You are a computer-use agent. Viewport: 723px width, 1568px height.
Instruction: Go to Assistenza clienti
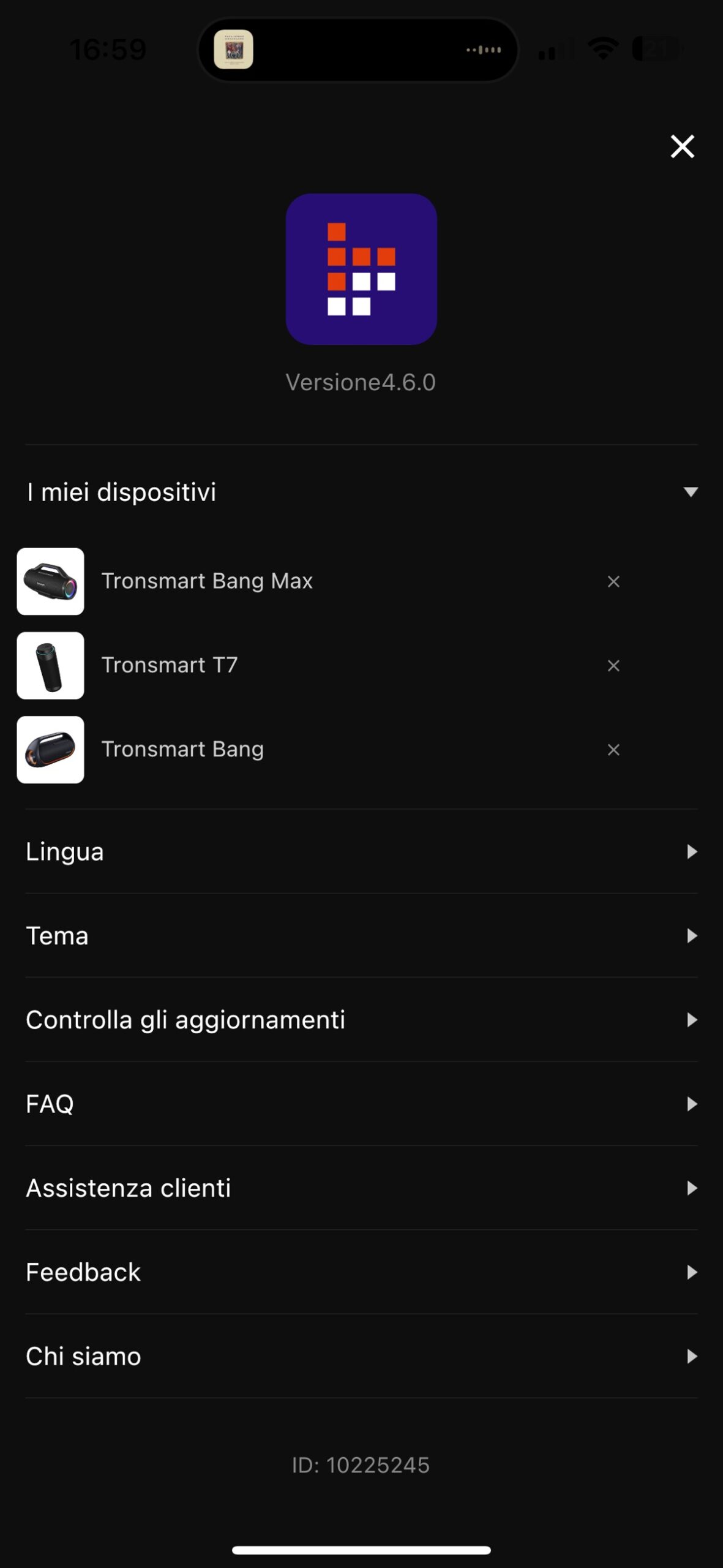coord(361,1188)
